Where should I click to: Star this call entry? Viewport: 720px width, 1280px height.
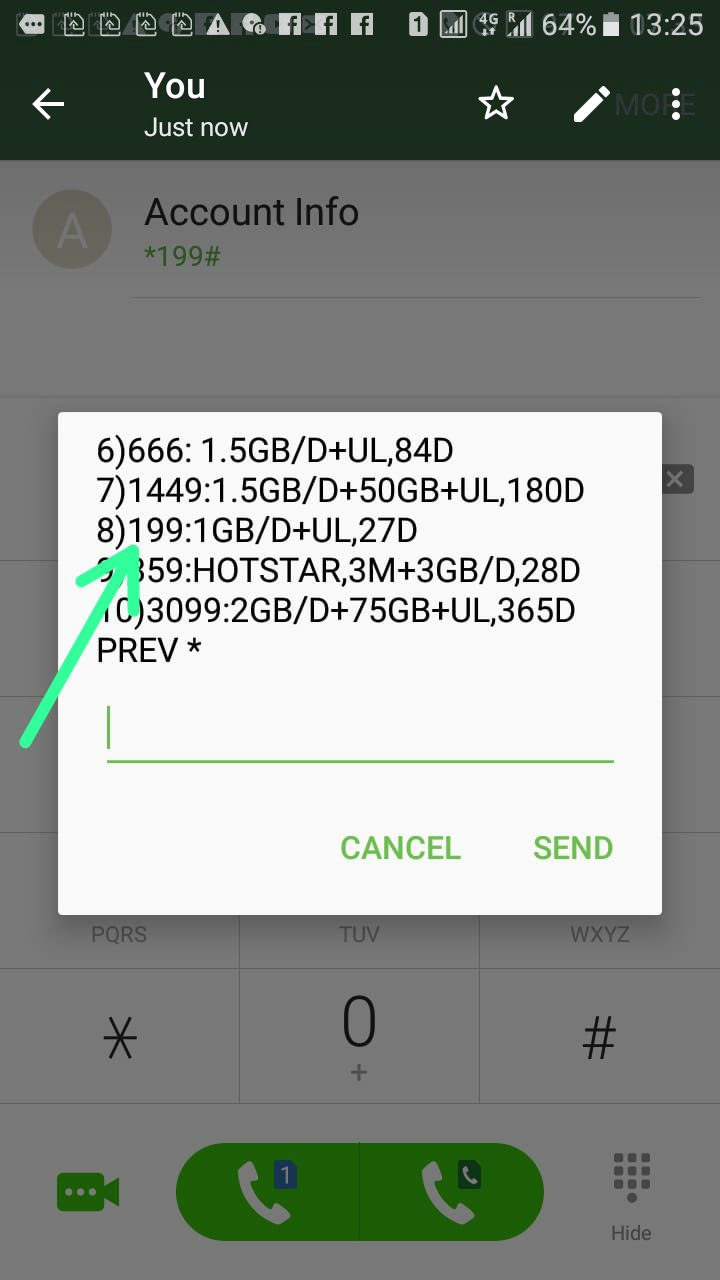tap(496, 104)
